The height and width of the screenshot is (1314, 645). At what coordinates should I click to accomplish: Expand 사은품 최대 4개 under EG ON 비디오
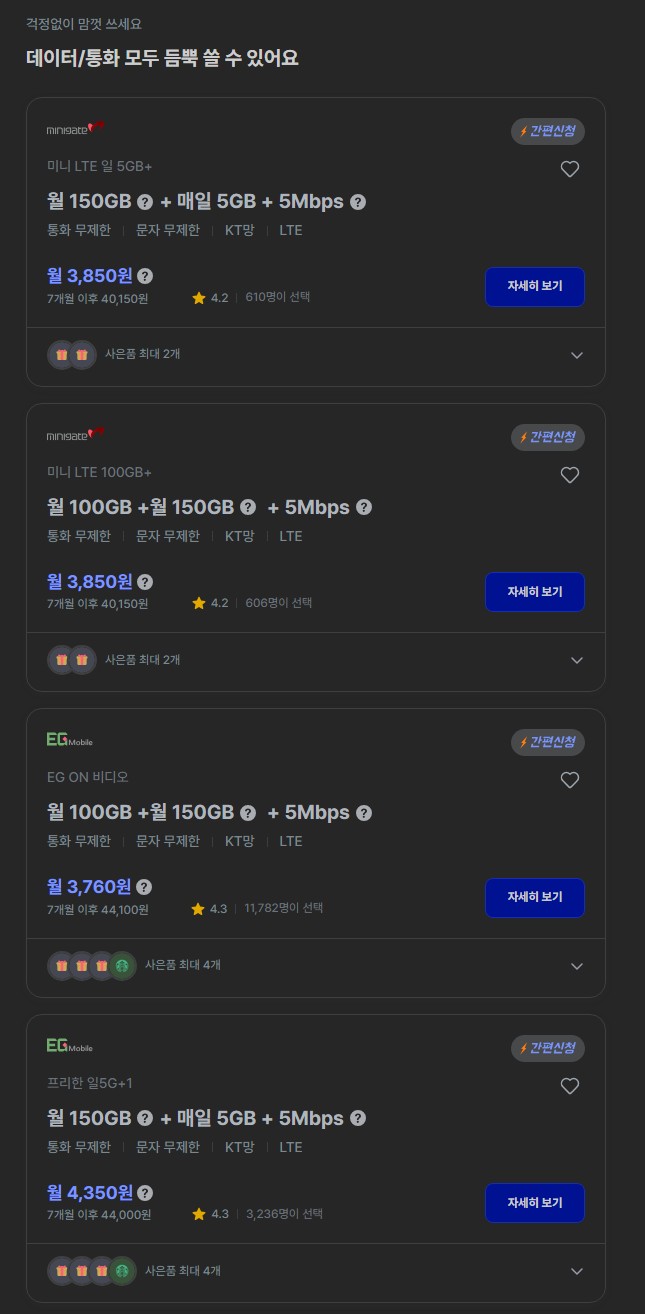[x=576, y=966]
